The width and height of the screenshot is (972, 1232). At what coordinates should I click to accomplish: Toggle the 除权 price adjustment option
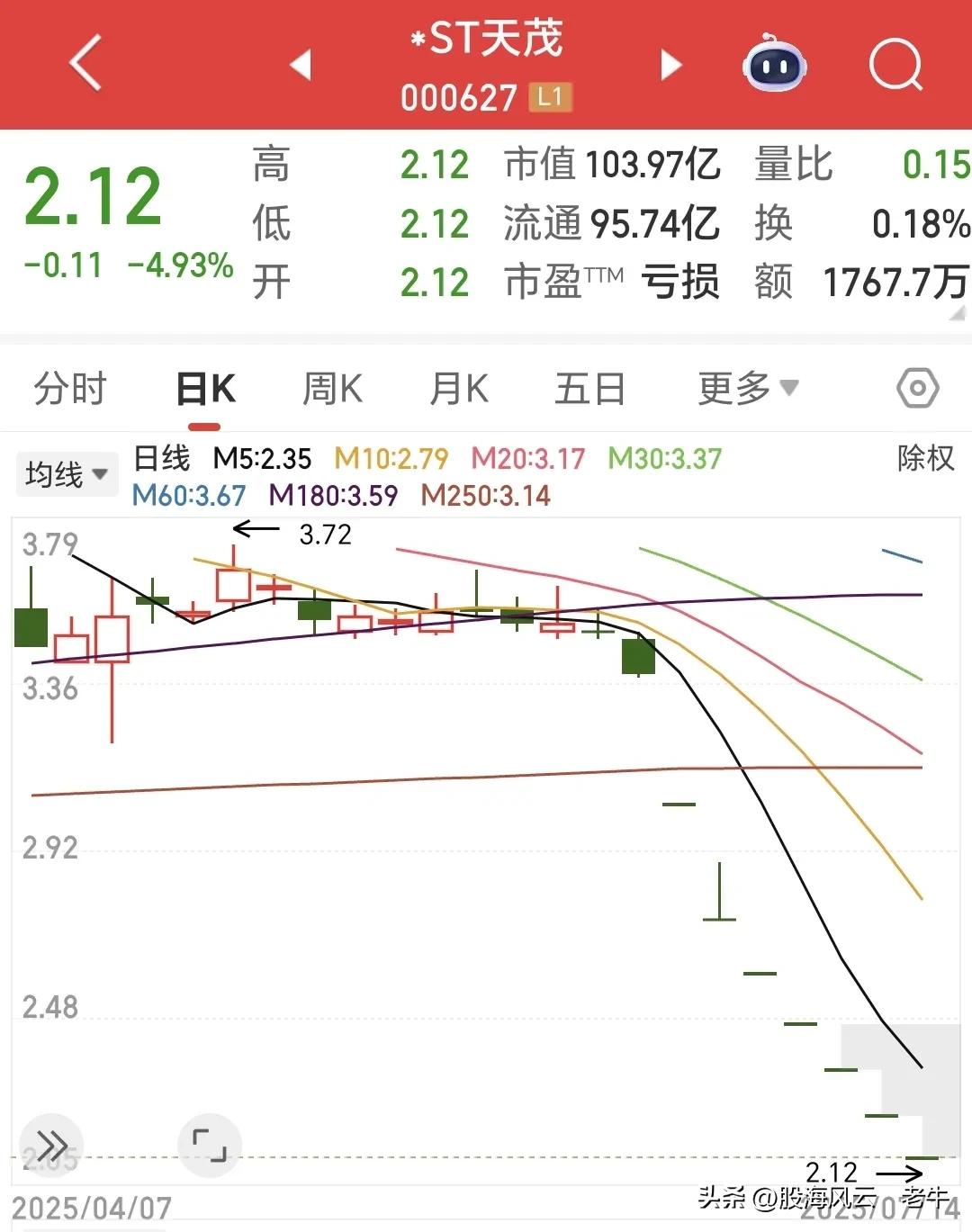click(925, 459)
